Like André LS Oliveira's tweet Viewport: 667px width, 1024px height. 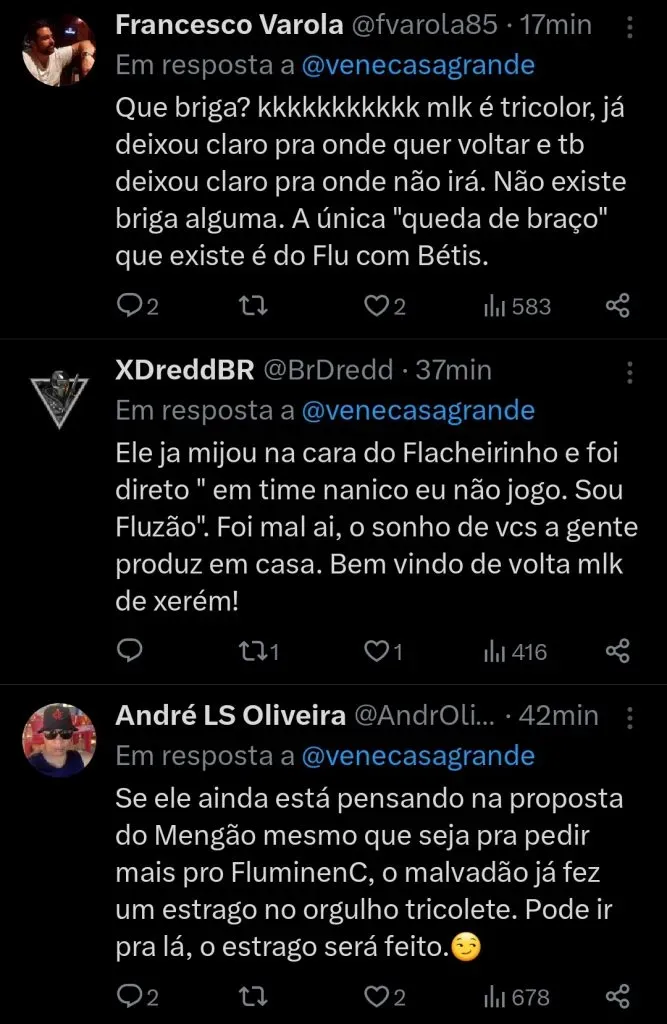coord(376,996)
